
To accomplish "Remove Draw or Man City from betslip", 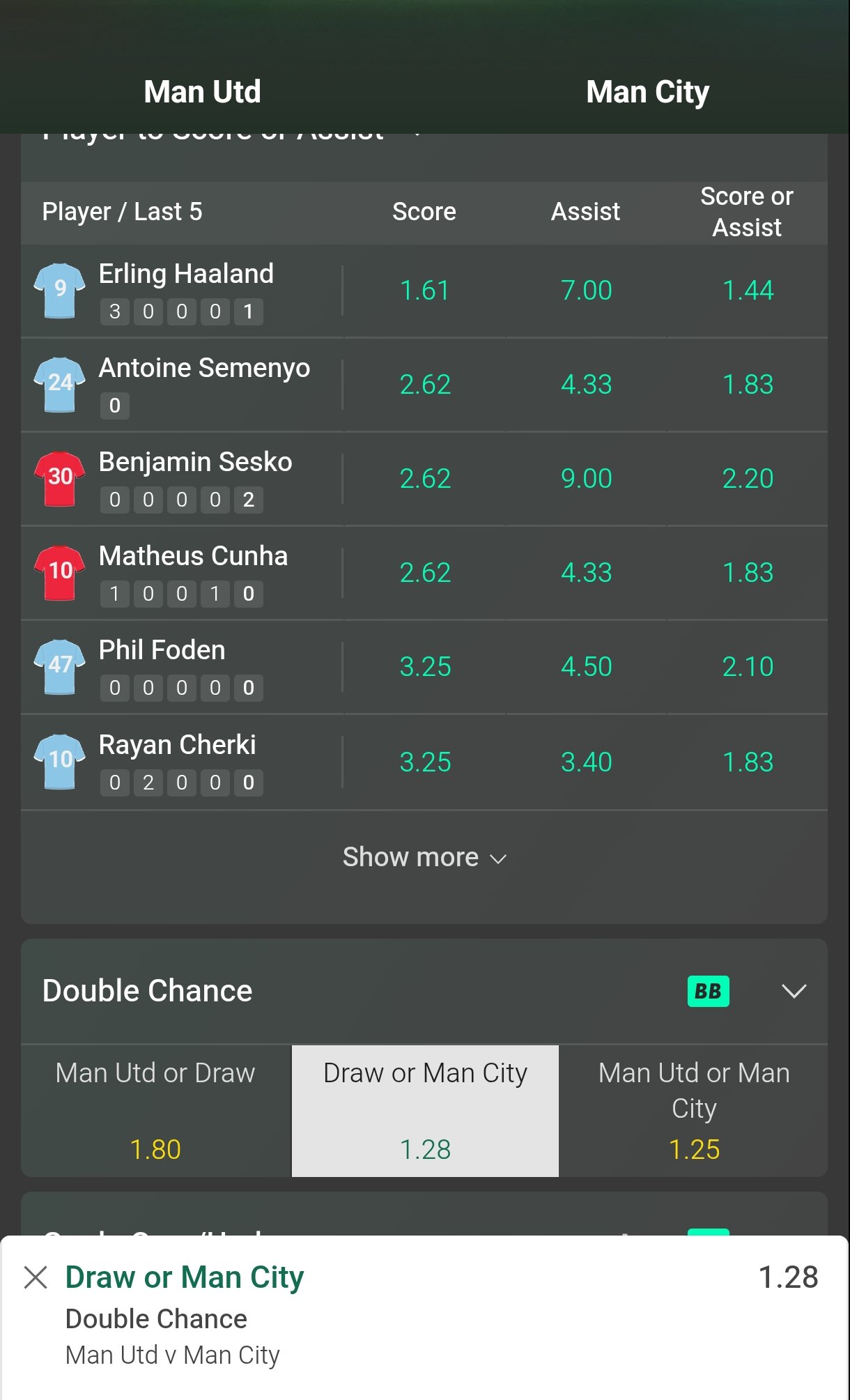I will tap(36, 1277).
